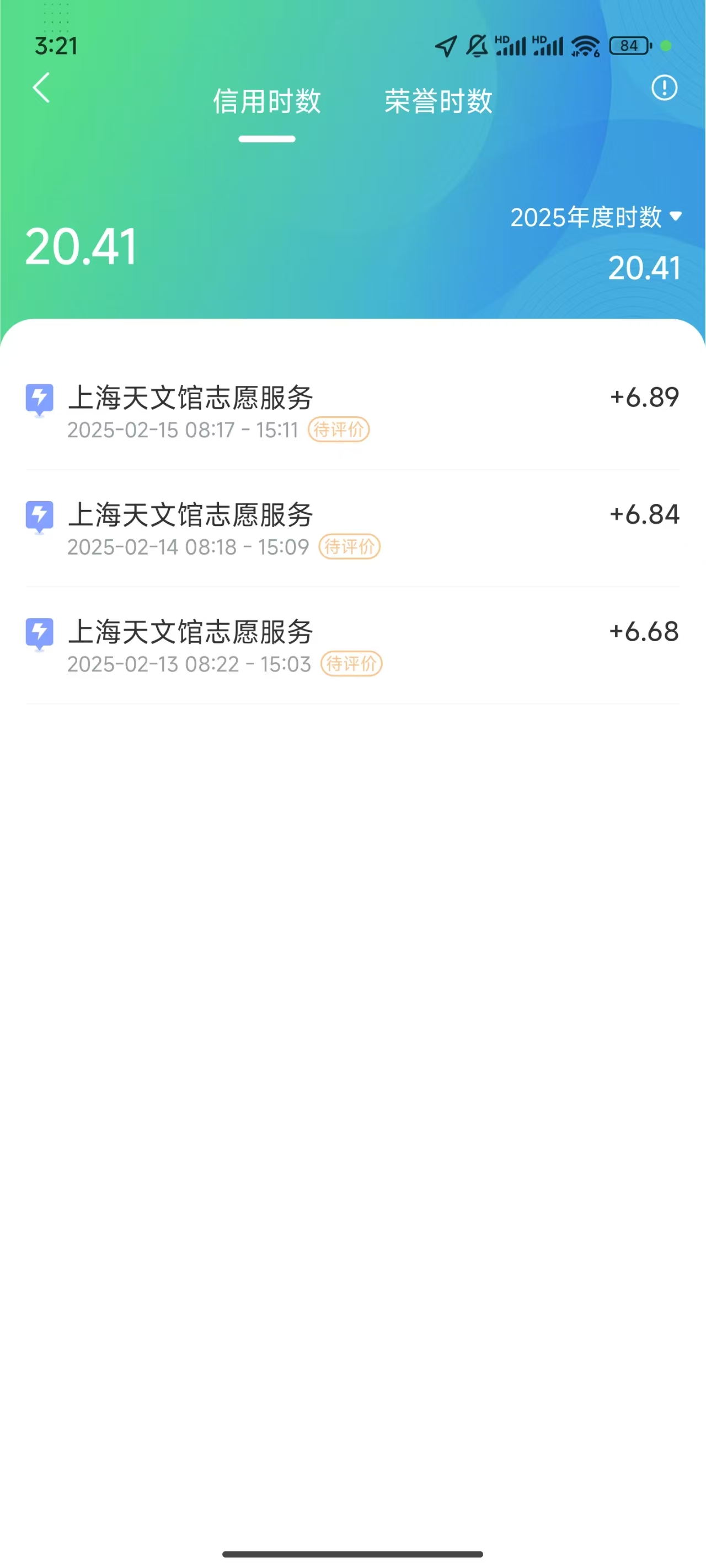The height and width of the screenshot is (1568, 706).
Task: Select the 信用时数 tab
Action: point(267,101)
